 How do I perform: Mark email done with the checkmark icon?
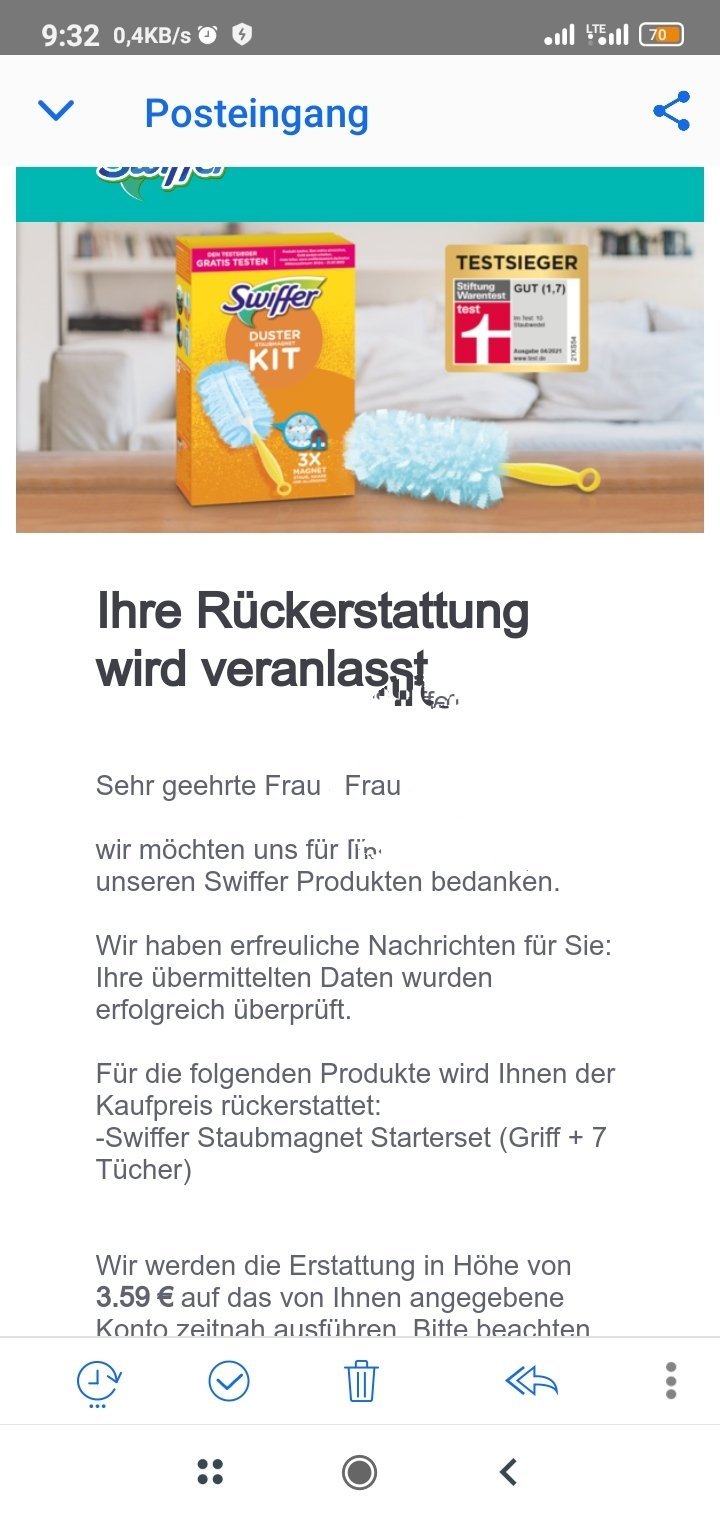[229, 1382]
